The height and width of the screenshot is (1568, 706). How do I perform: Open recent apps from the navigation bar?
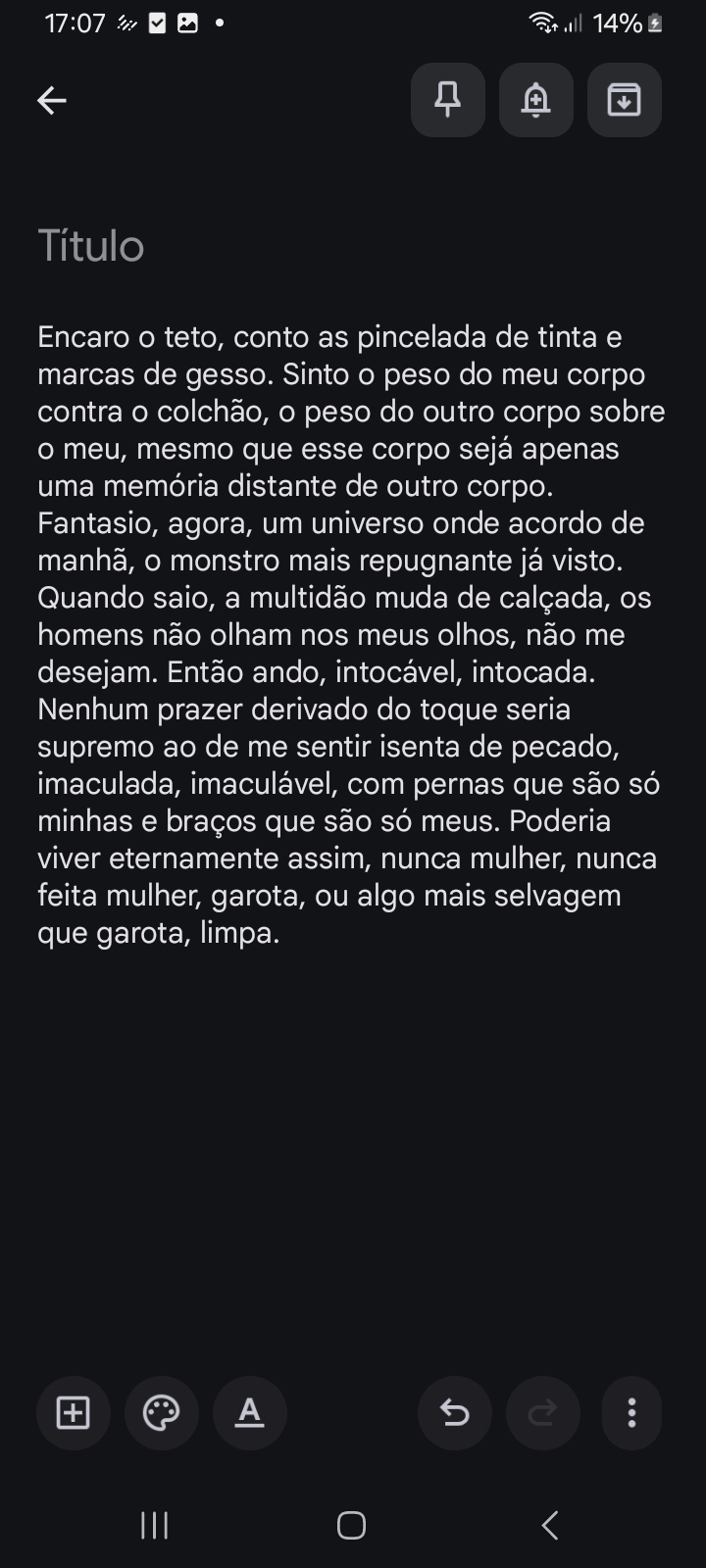pos(155,1525)
